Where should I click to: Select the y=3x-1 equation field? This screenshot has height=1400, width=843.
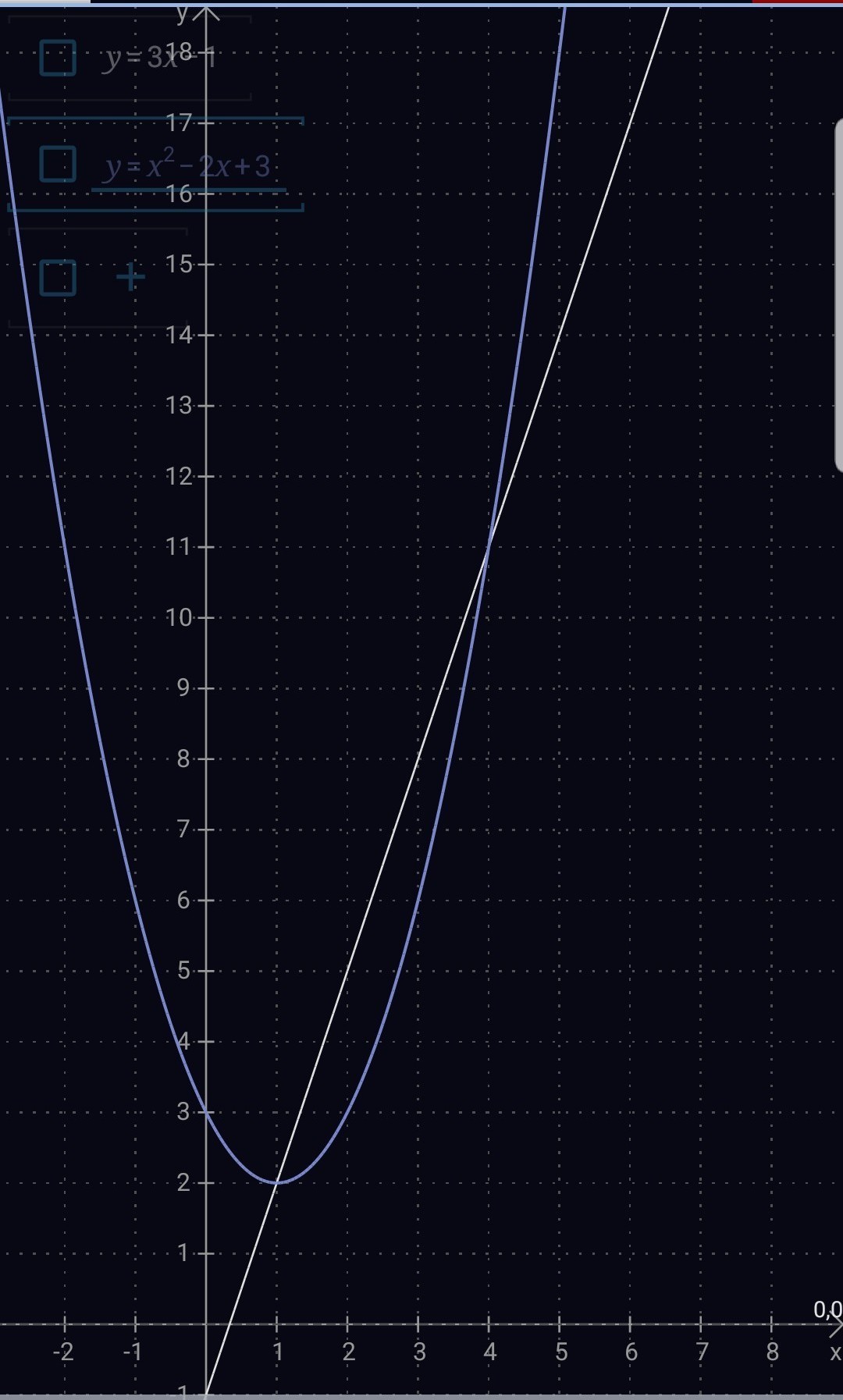(159, 58)
